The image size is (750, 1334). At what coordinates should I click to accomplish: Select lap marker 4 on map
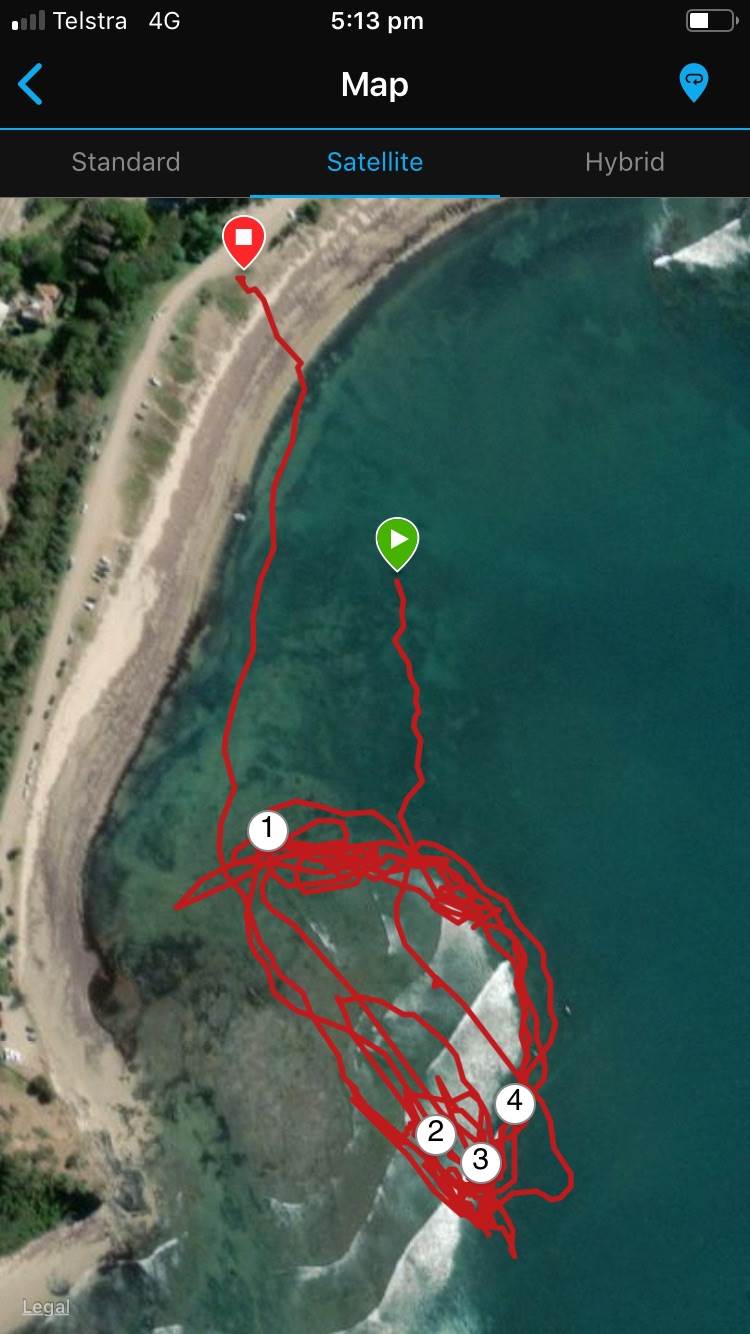click(x=514, y=1102)
